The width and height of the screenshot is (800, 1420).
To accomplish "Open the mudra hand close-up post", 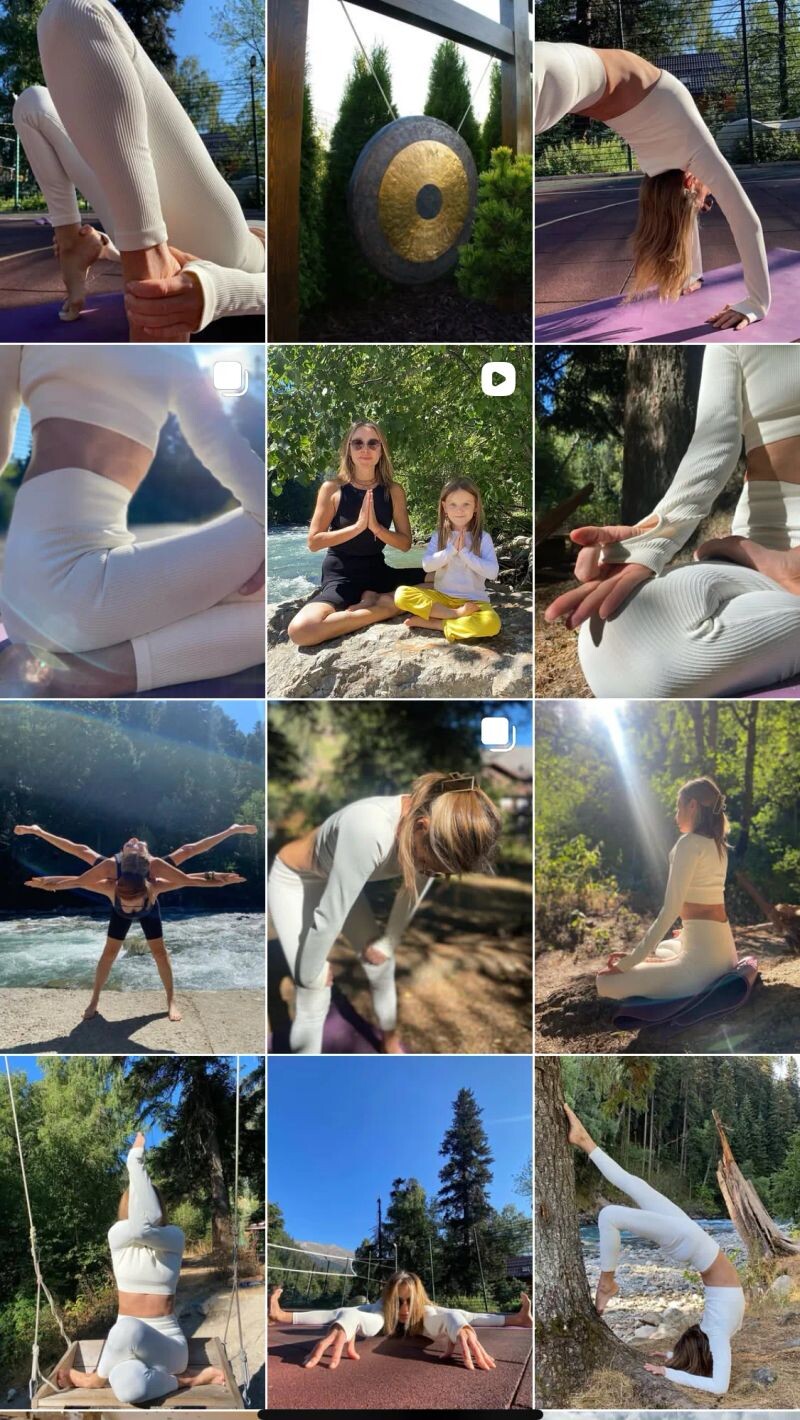I will (667, 521).
